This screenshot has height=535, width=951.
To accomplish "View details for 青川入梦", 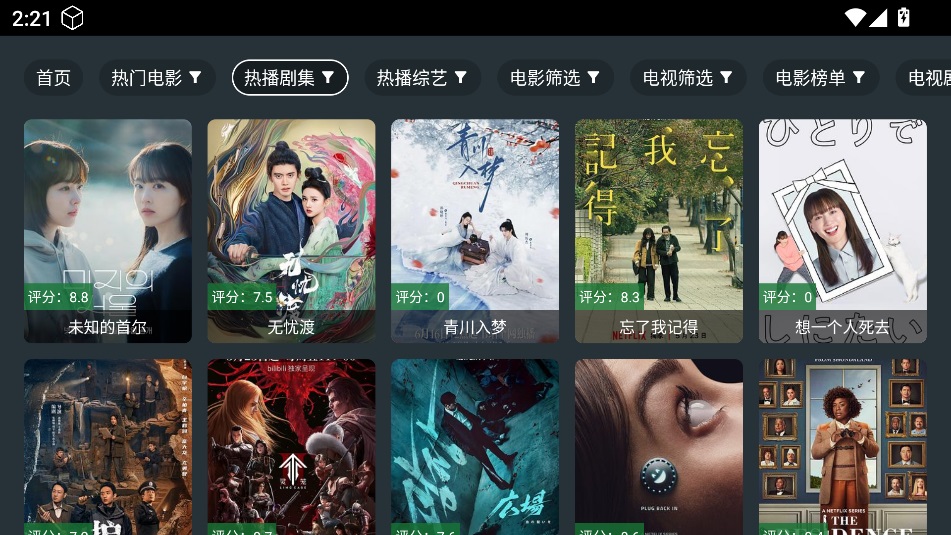I will point(475,230).
